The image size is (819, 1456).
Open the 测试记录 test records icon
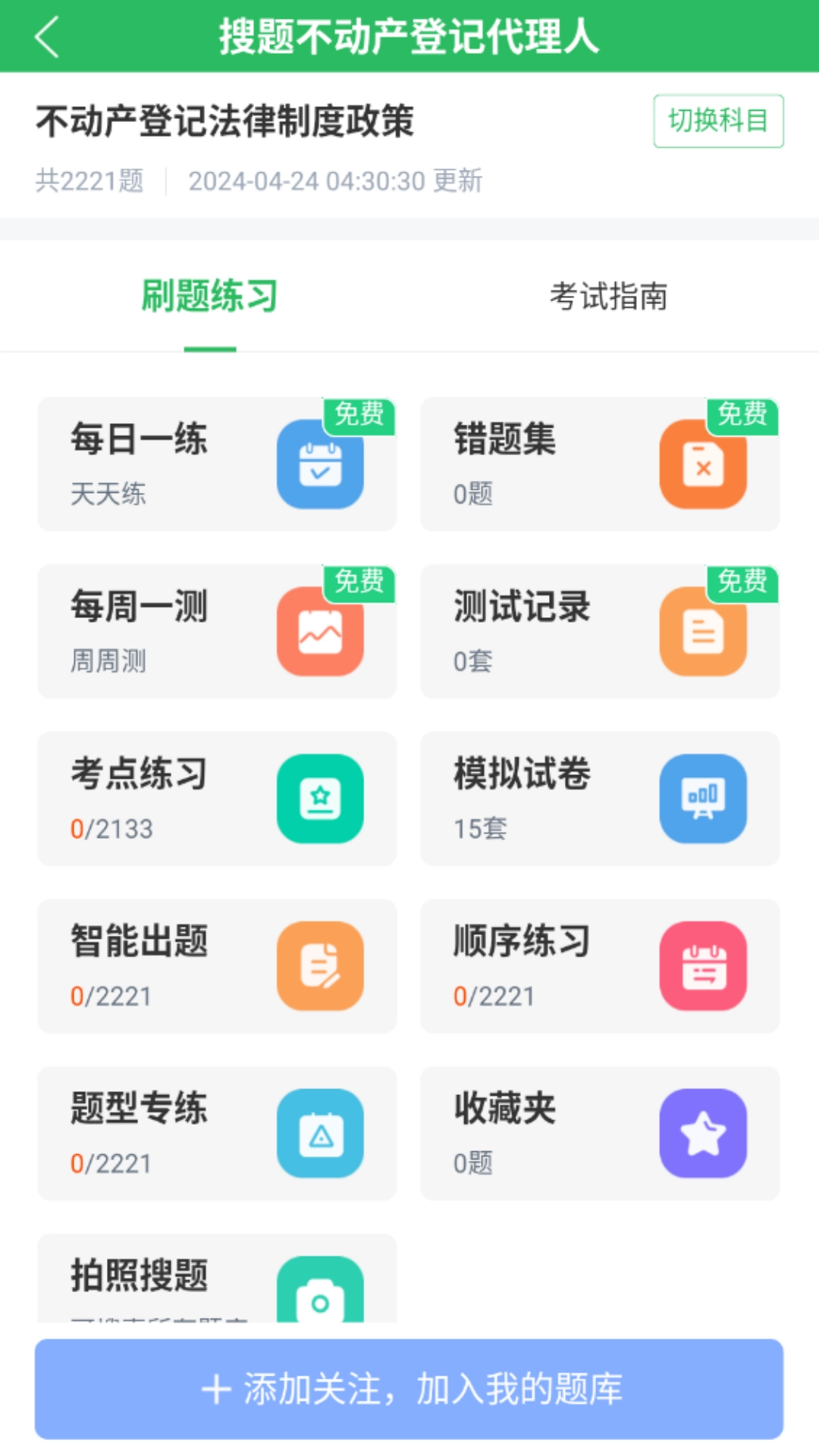(x=704, y=632)
